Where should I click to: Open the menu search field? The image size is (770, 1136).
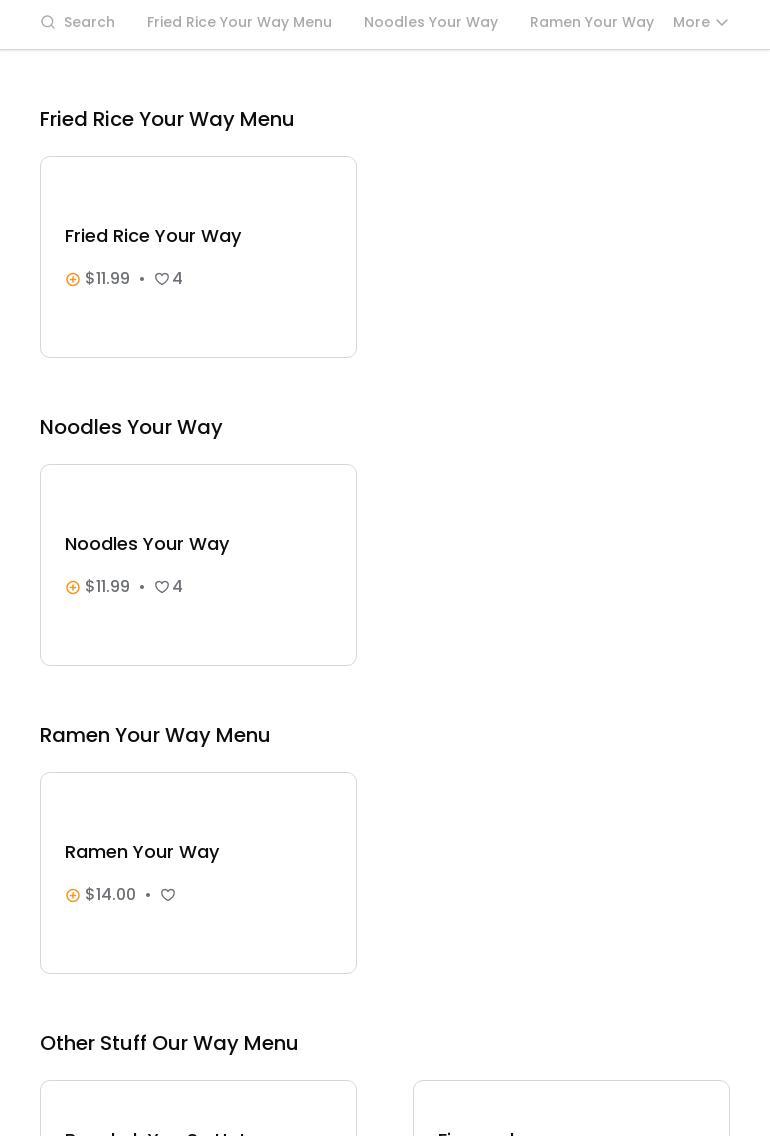(78, 22)
